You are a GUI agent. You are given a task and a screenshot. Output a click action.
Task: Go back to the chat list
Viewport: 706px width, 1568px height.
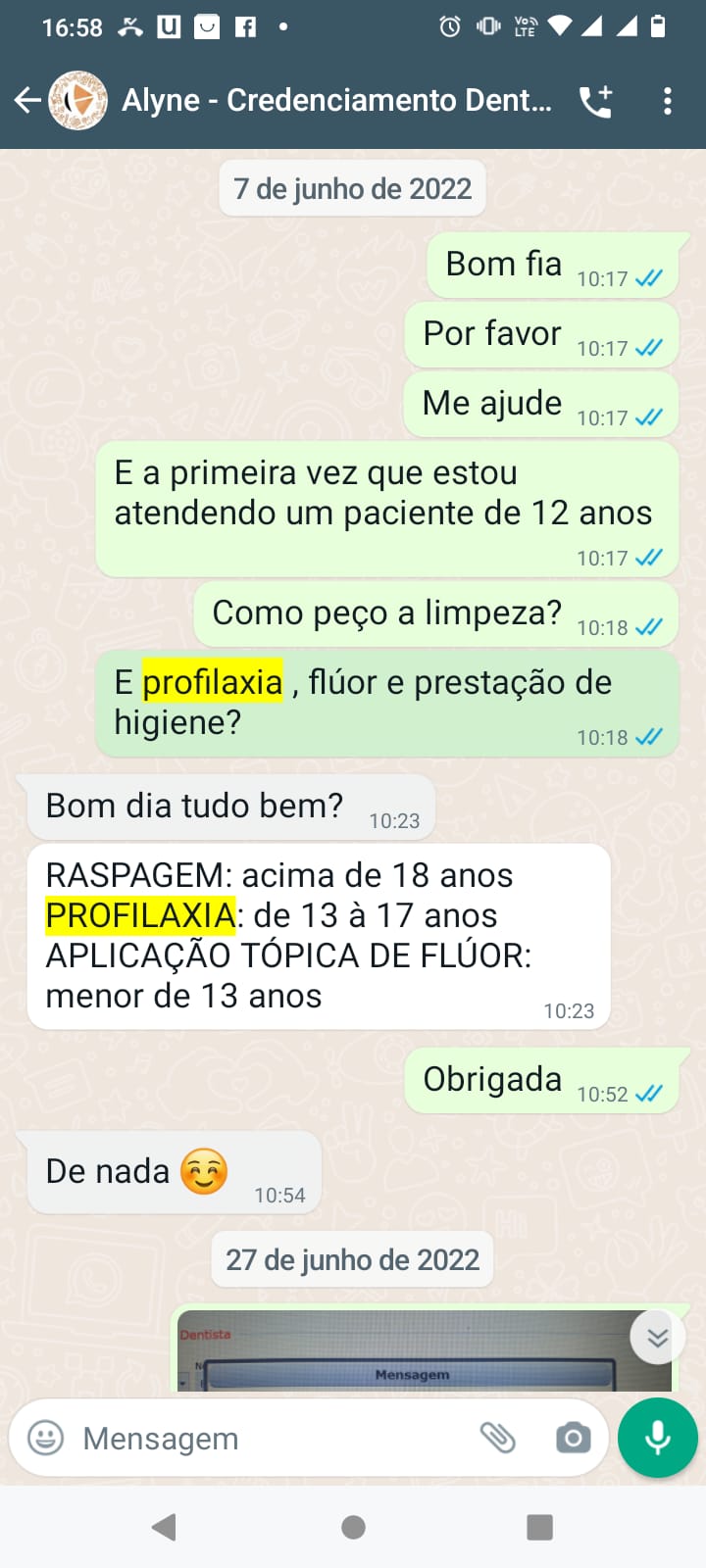(27, 100)
